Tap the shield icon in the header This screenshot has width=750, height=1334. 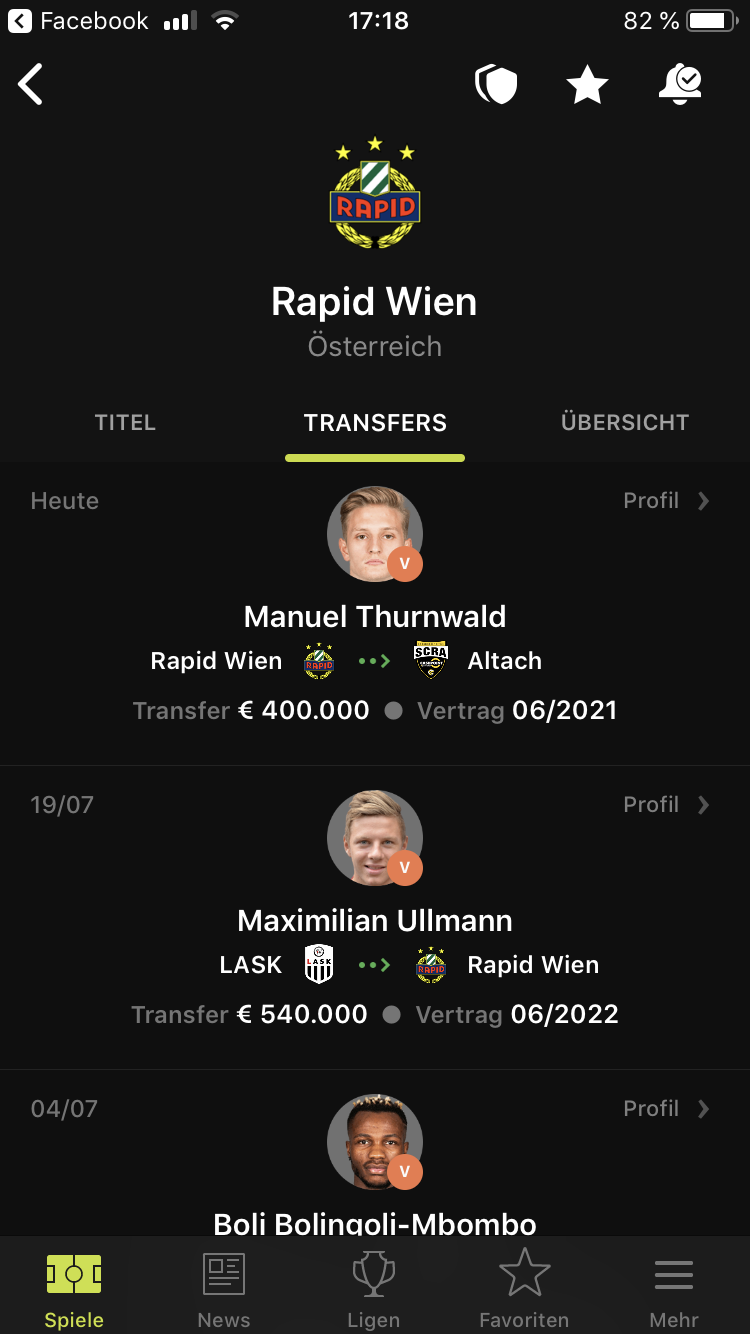tap(496, 85)
